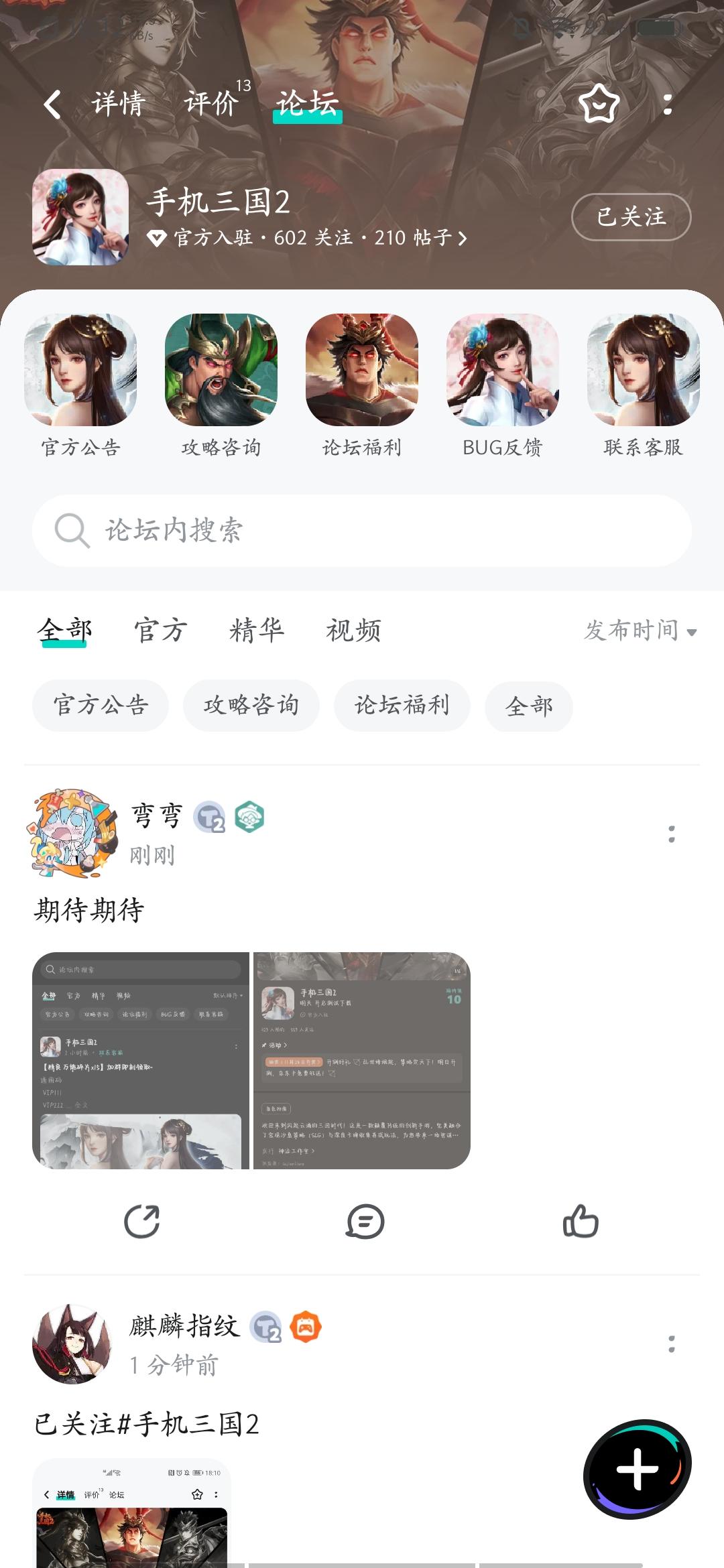Open the 官方公告 section icon
The height and width of the screenshot is (1568, 724).
pos(81,371)
